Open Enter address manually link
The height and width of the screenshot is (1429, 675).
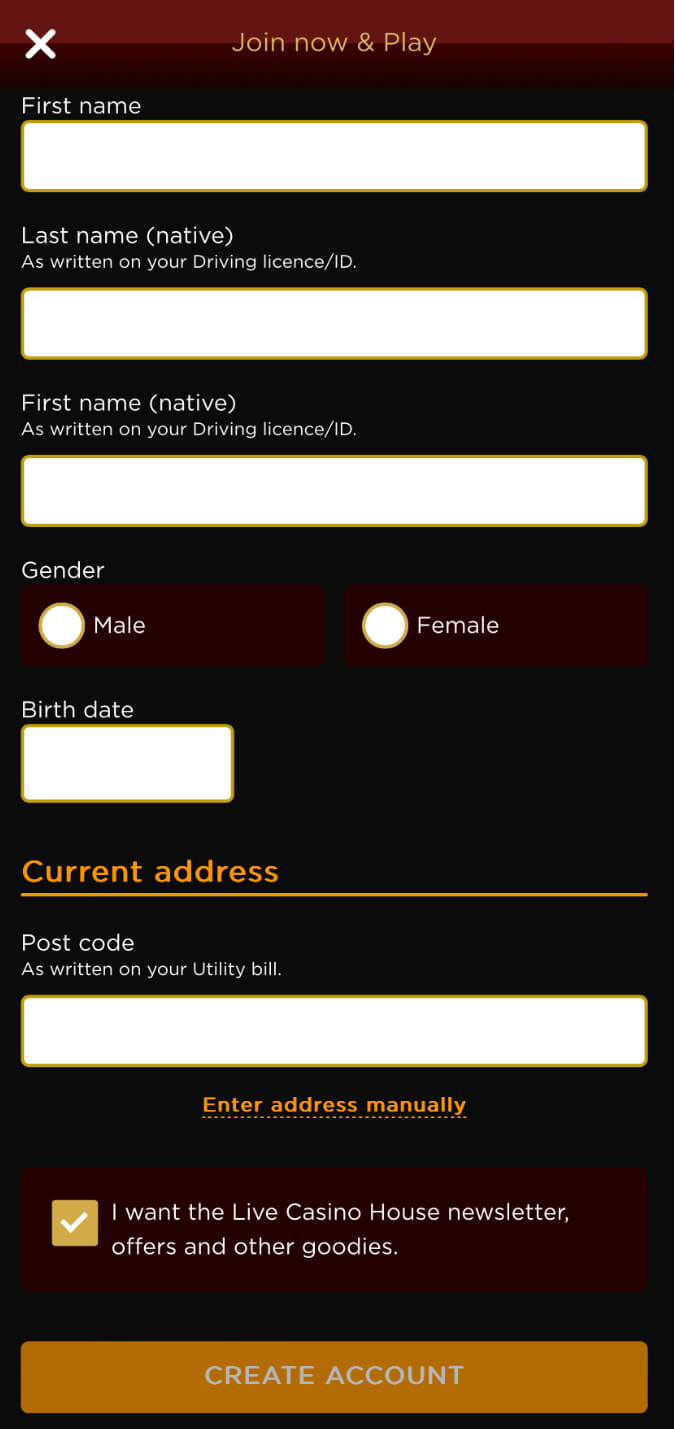[x=334, y=1105]
